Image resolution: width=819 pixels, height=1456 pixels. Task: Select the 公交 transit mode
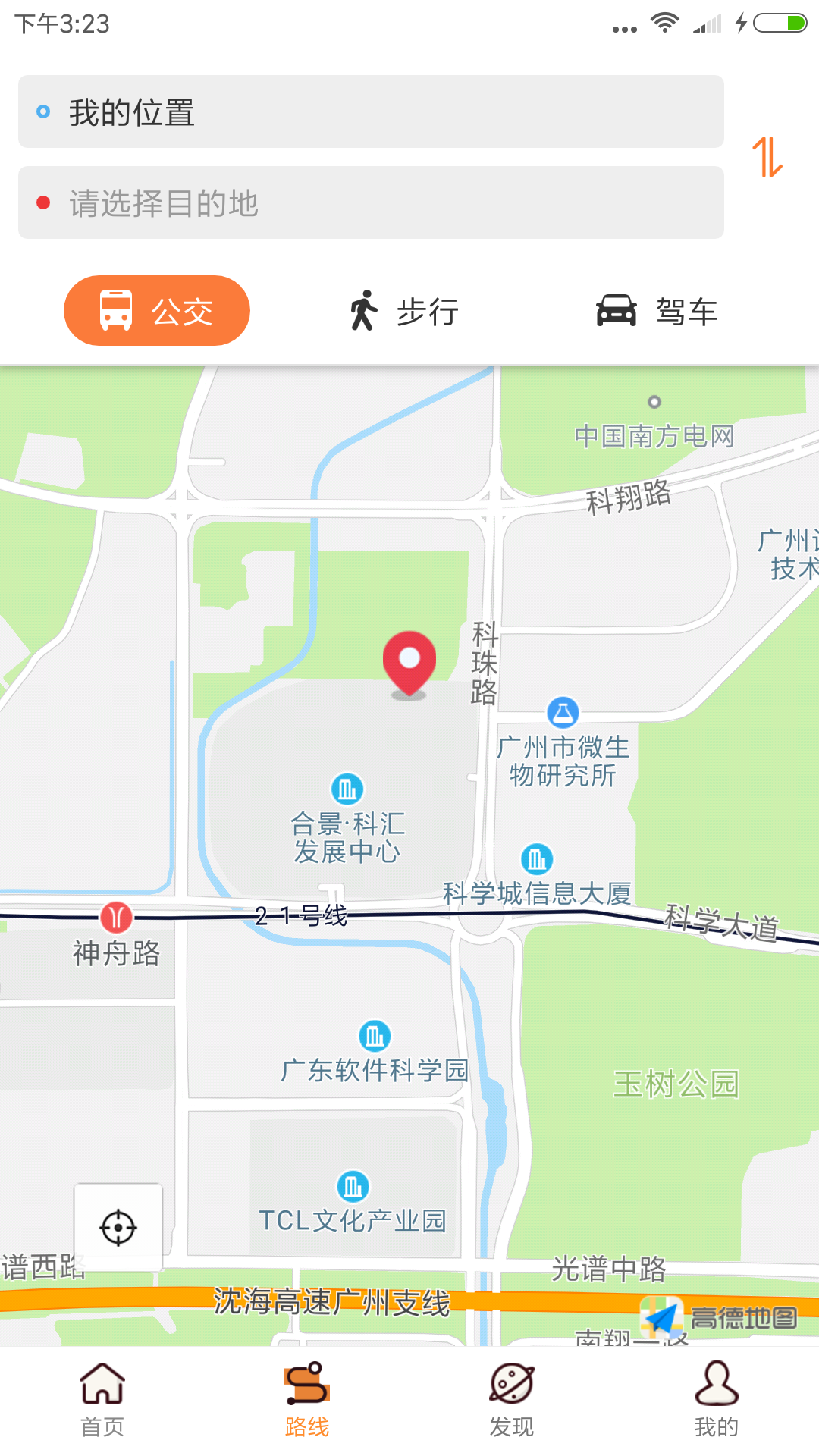click(x=156, y=310)
